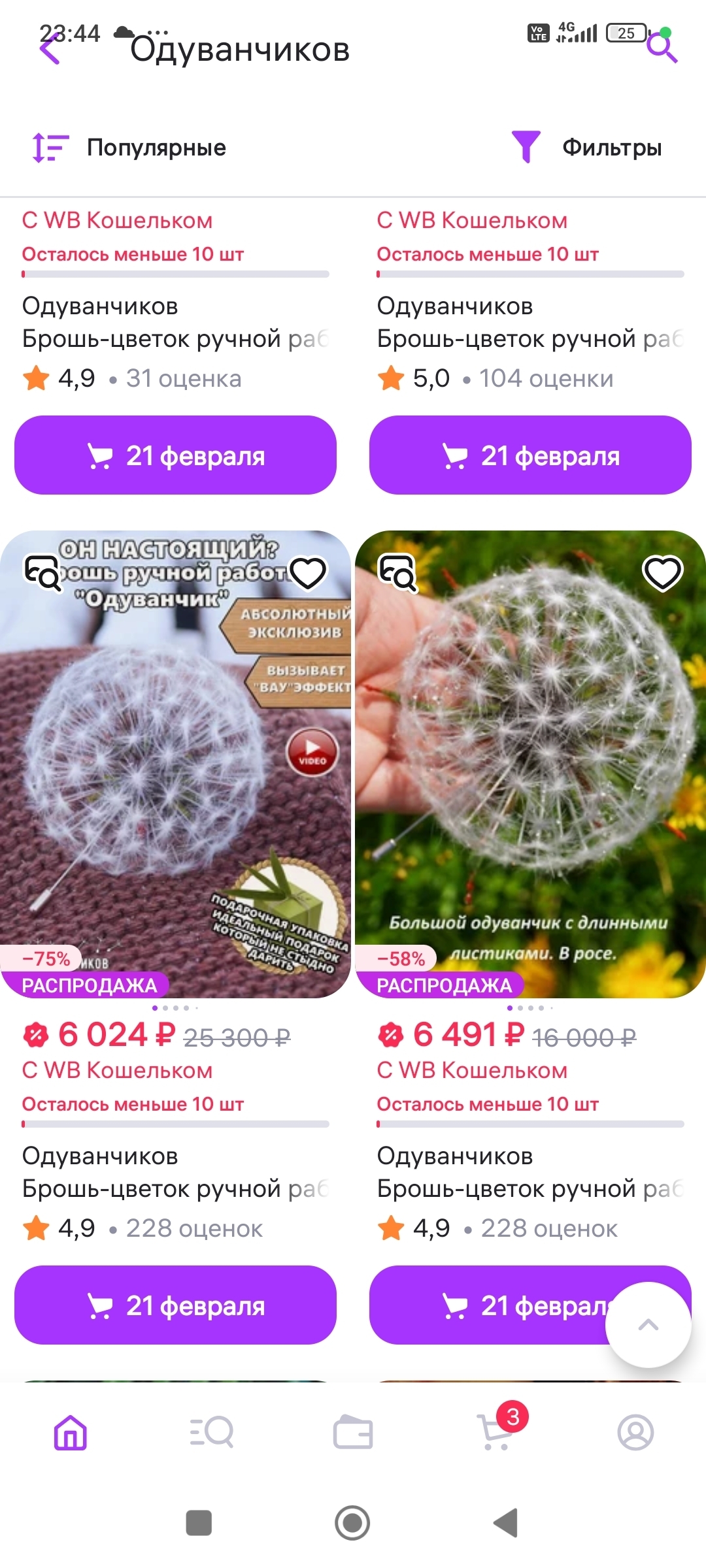Open the Фильтры panel

point(587,148)
